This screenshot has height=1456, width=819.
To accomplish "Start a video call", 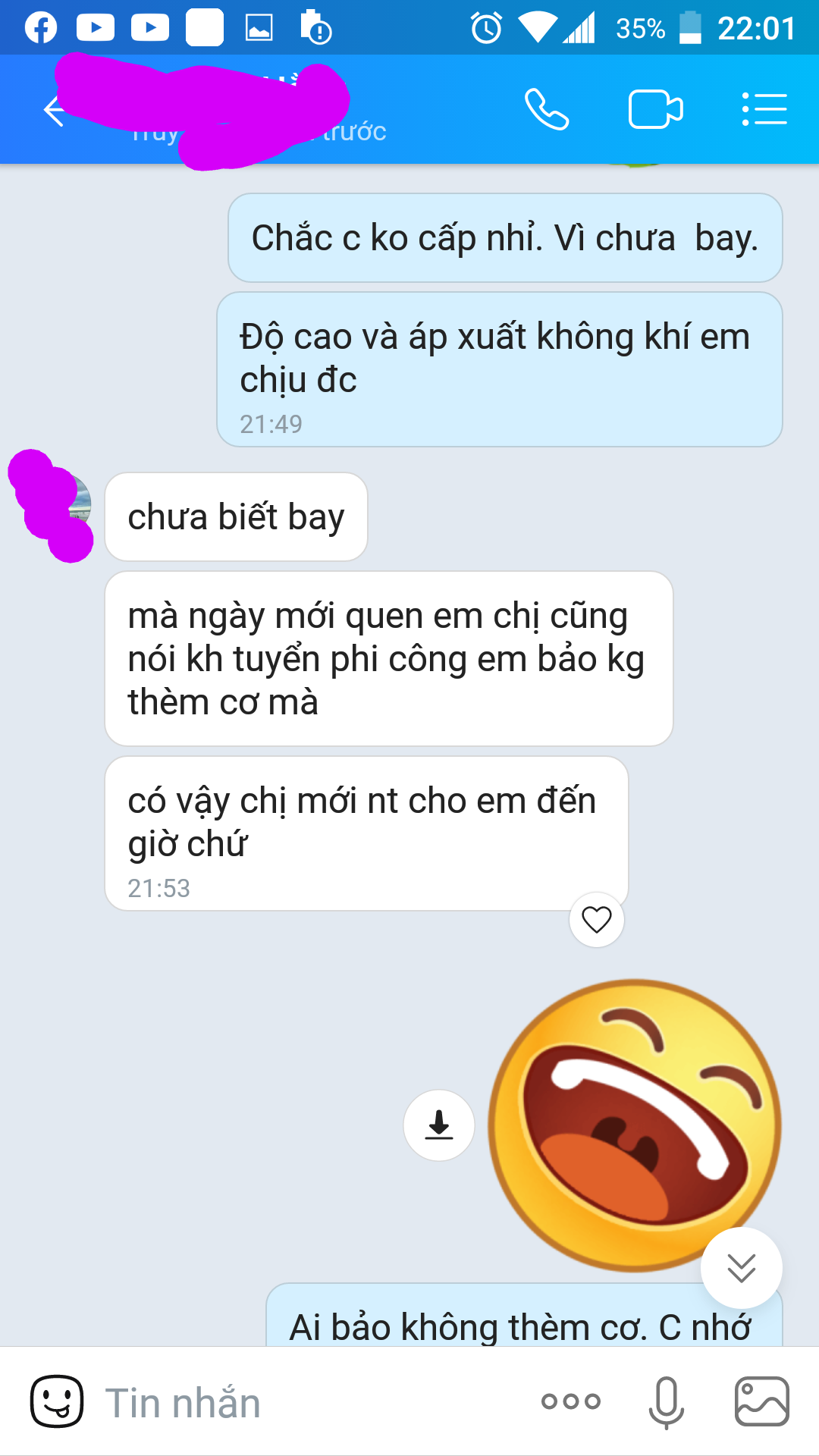I will tap(655, 110).
